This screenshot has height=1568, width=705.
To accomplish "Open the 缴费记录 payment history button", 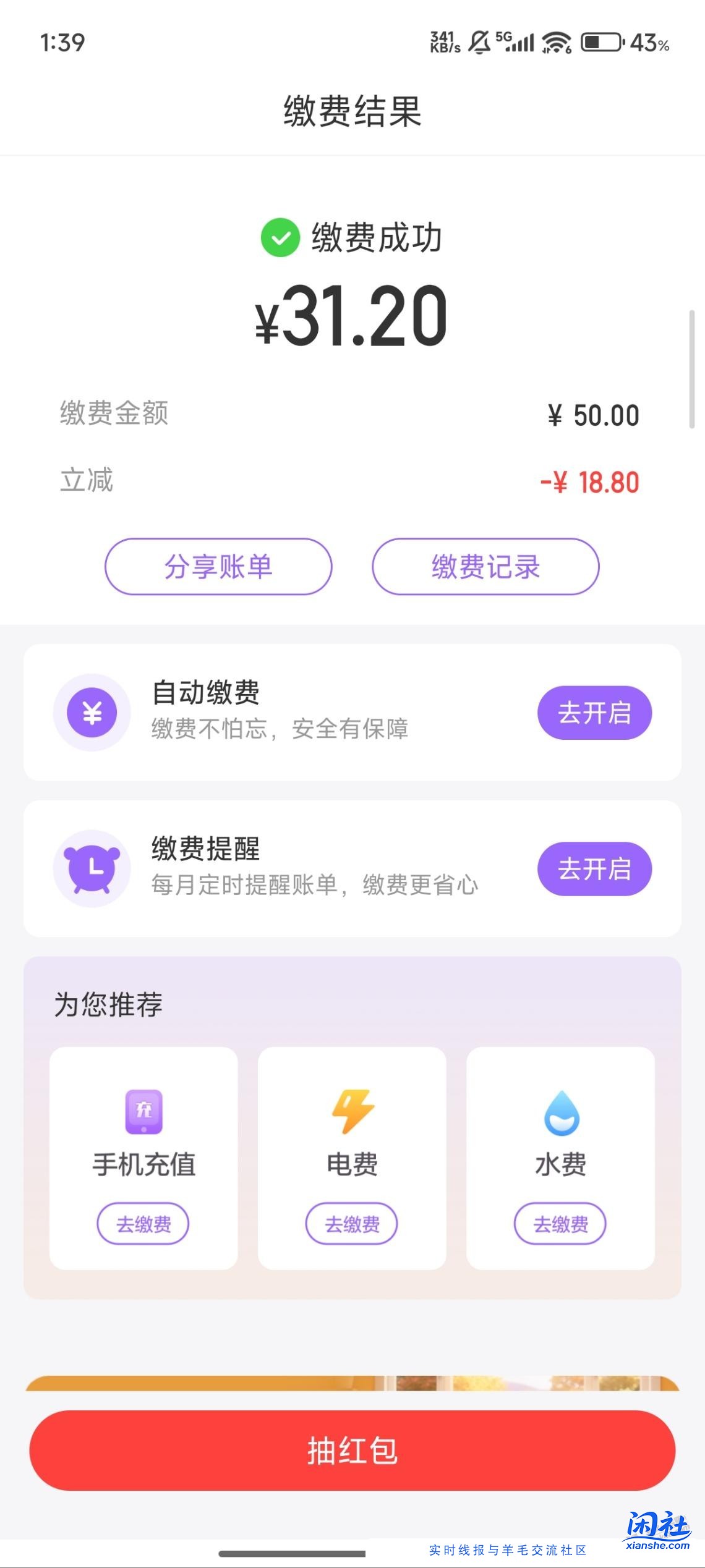I will [486, 567].
